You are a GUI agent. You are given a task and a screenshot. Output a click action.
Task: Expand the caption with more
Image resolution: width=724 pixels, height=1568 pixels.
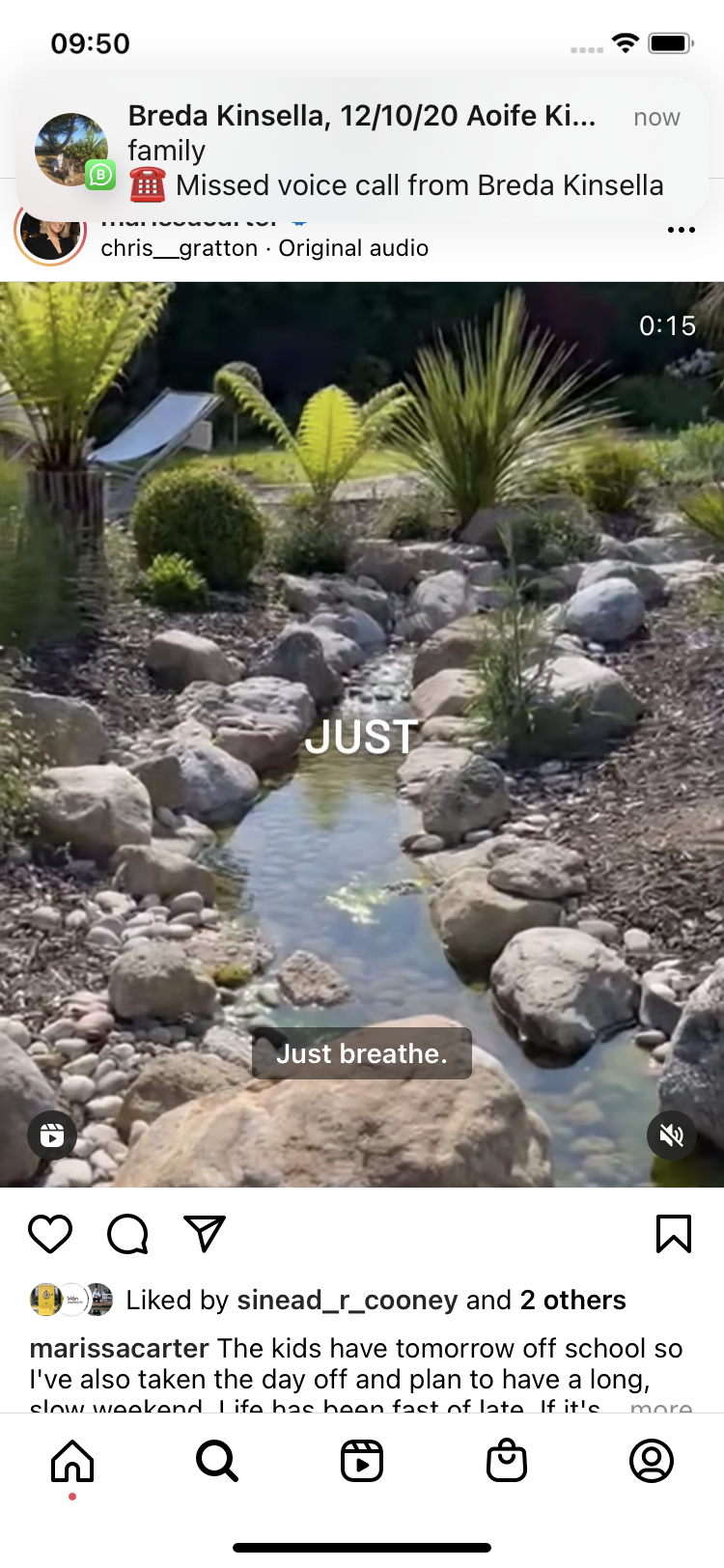[661, 1406]
